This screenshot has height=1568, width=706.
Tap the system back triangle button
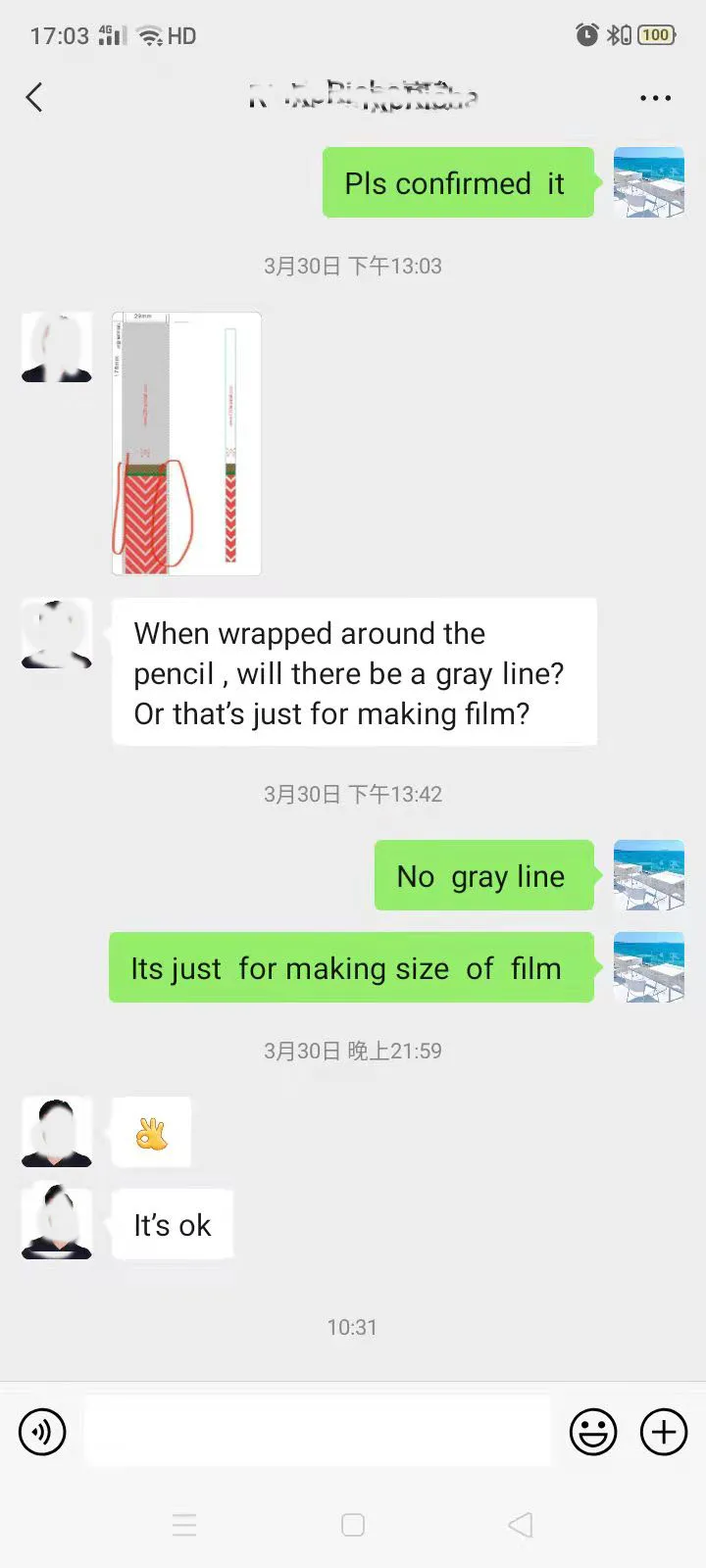pyautogui.click(x=521, y=1525)
